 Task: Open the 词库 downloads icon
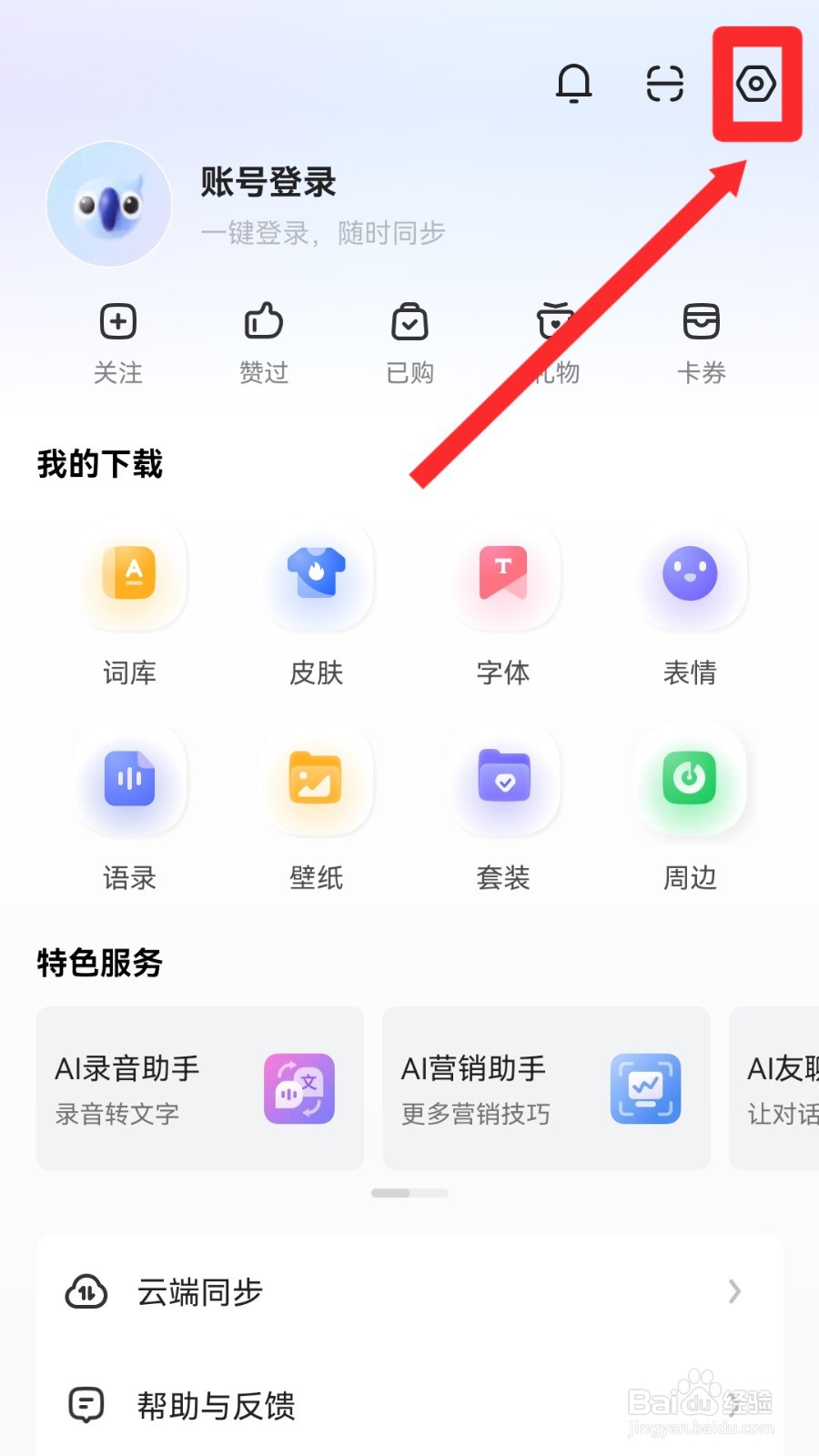(x=130, y=575)
